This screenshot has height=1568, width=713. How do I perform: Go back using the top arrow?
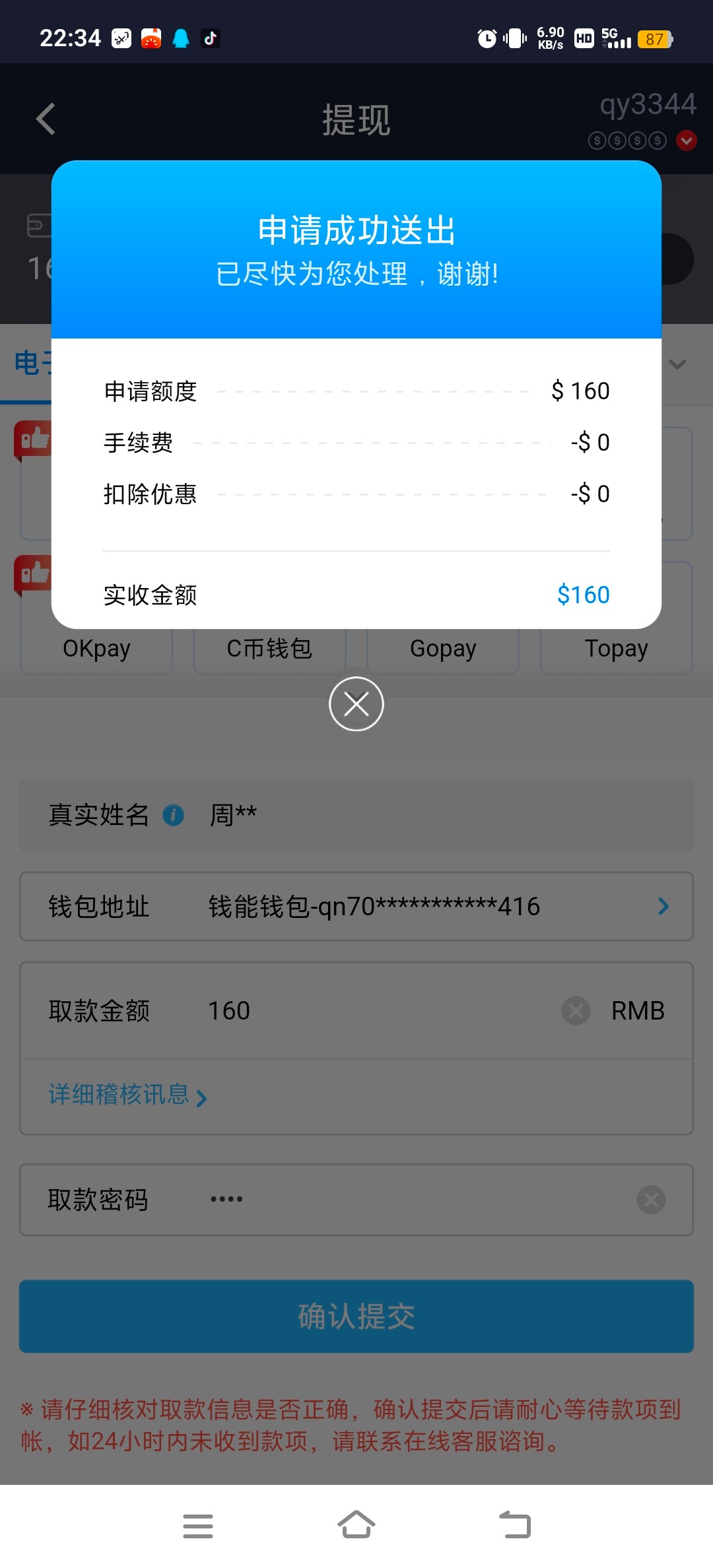46,119
